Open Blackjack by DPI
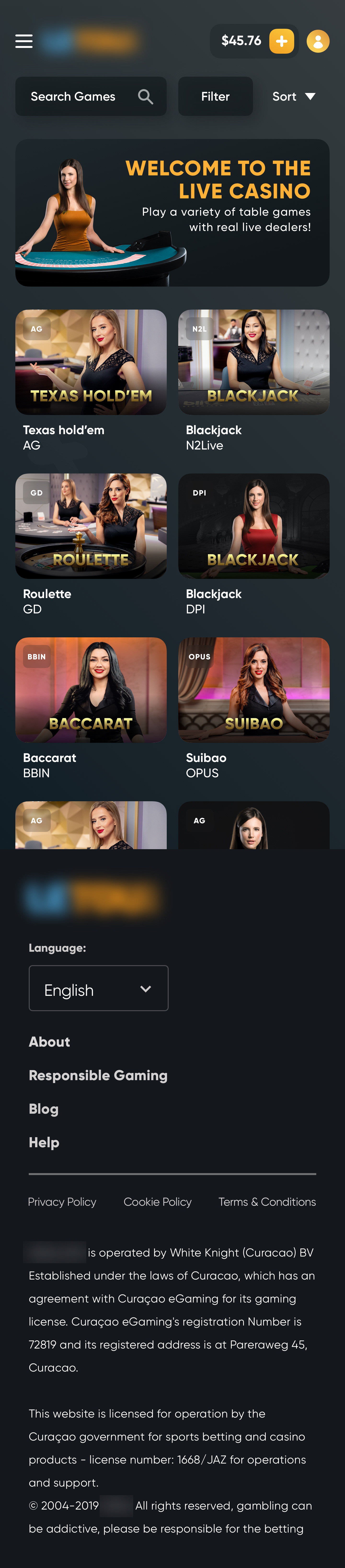Viewport: 345px width, 1568px height. coord(253,526)
